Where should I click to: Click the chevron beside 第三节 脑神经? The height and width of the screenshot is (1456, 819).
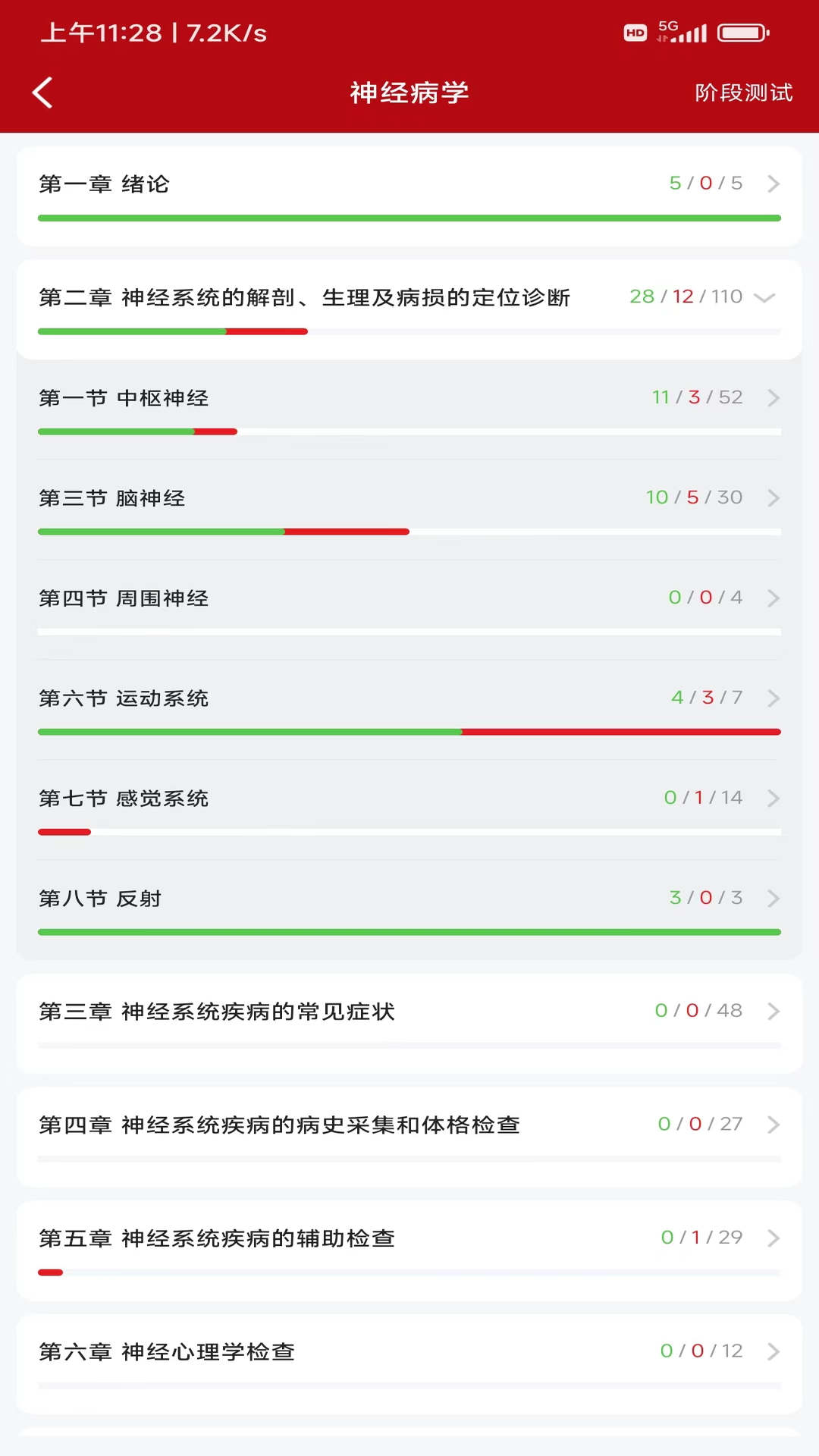[773, 497]
